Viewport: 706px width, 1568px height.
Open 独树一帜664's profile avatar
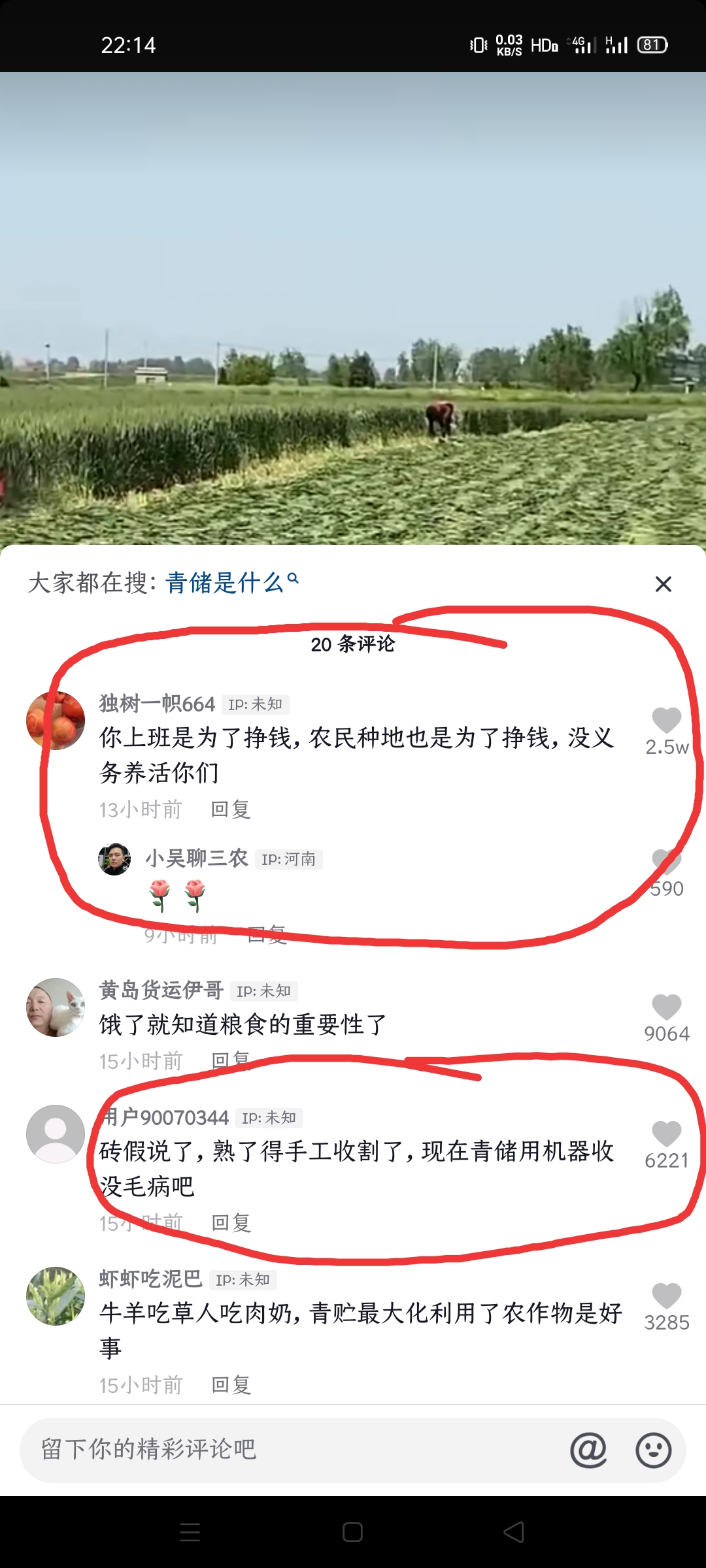point(56,721)
